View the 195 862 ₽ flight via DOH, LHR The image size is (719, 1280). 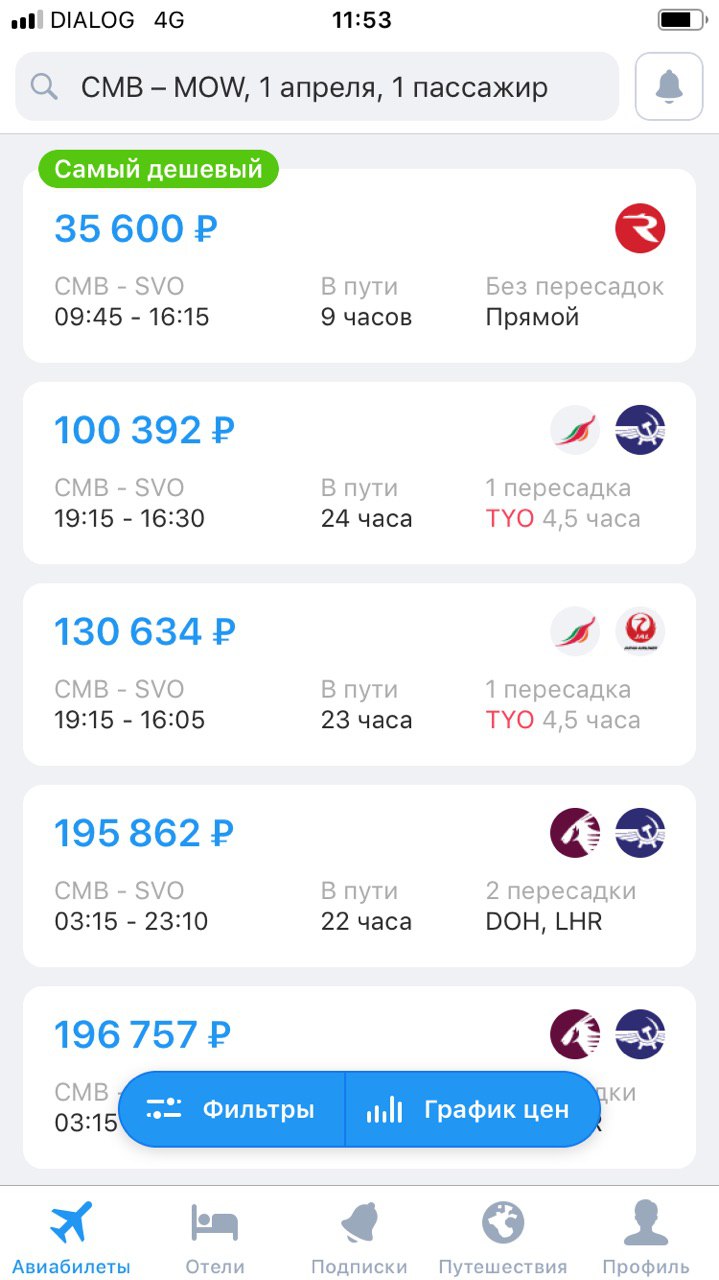[x=359, y=876]
